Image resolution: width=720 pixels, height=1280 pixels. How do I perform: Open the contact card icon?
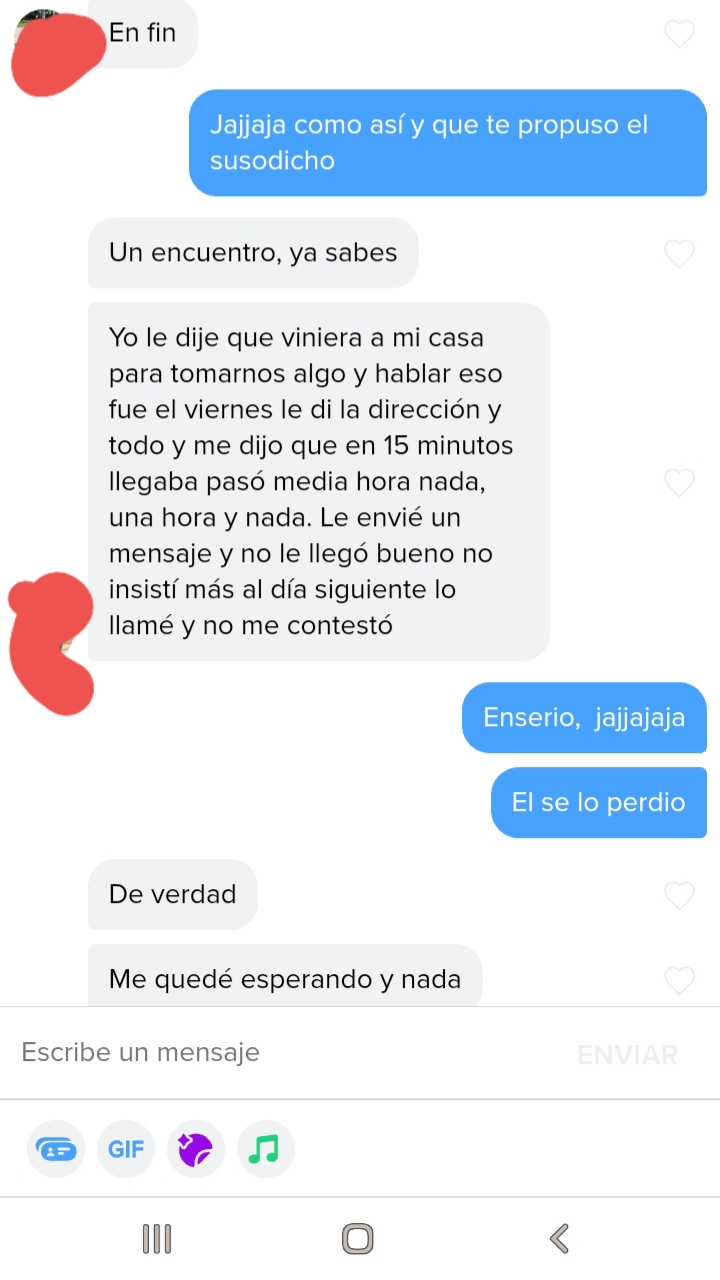tap(56, 1149)
